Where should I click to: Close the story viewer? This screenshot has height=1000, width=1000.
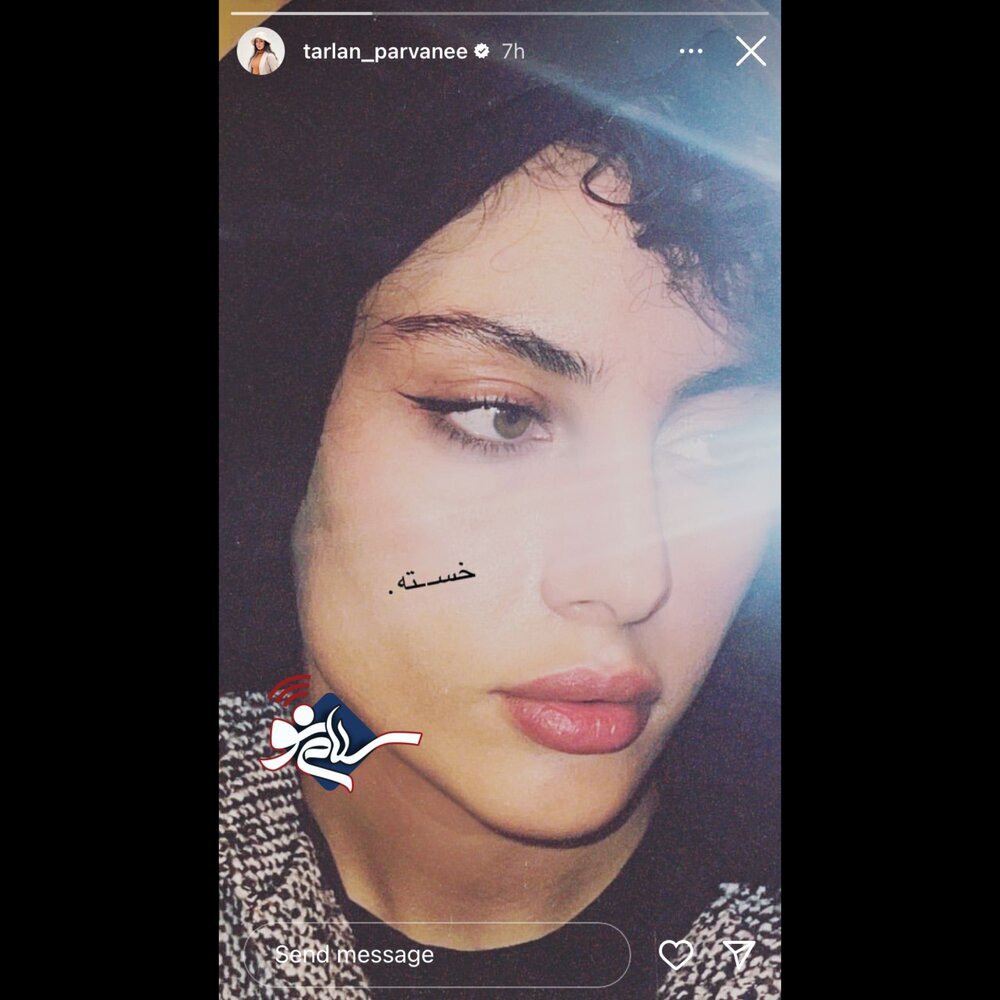coord(751,51)
